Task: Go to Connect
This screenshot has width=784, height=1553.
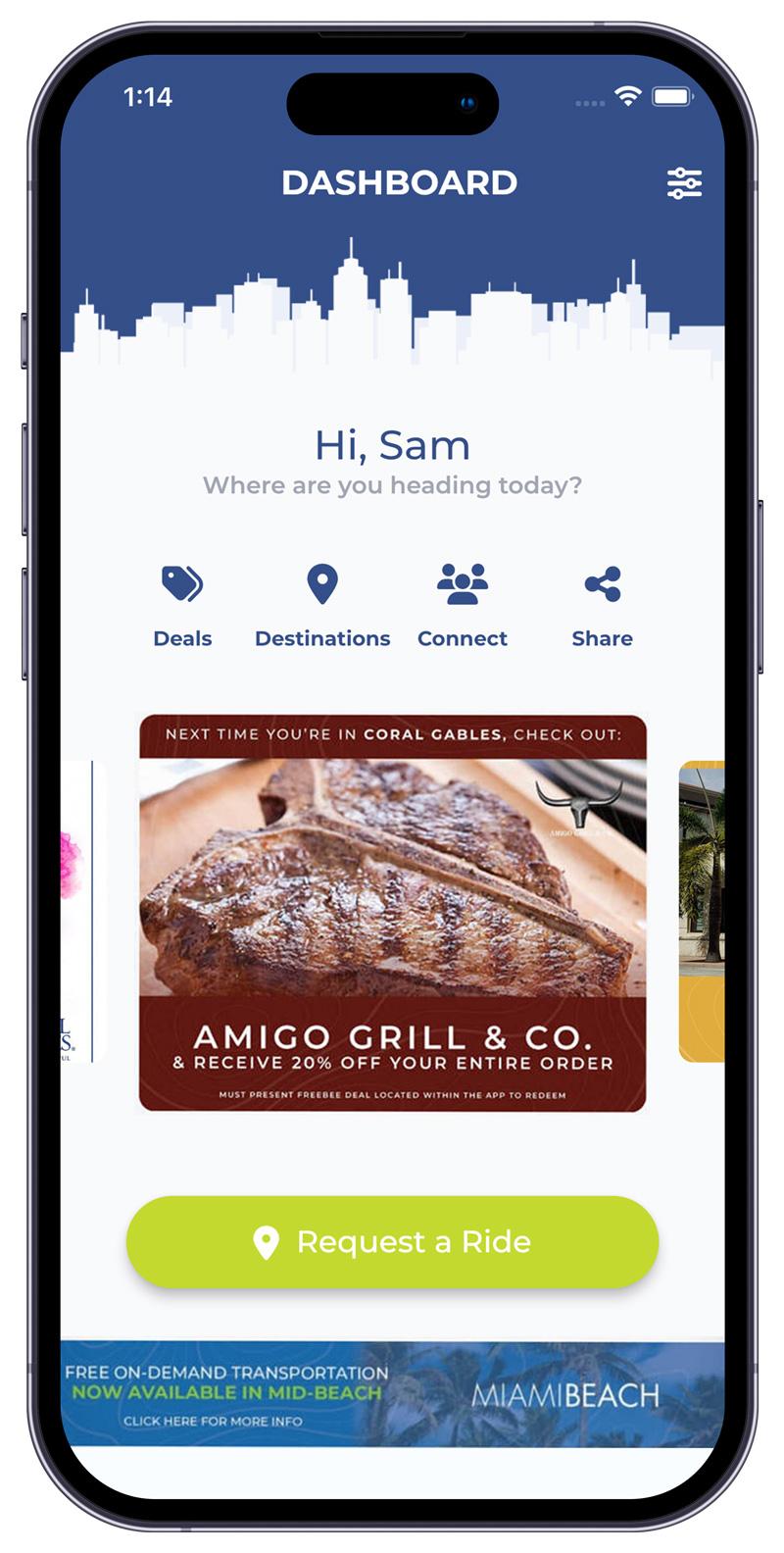Action: pyautogui.click(x=462, y=604)
